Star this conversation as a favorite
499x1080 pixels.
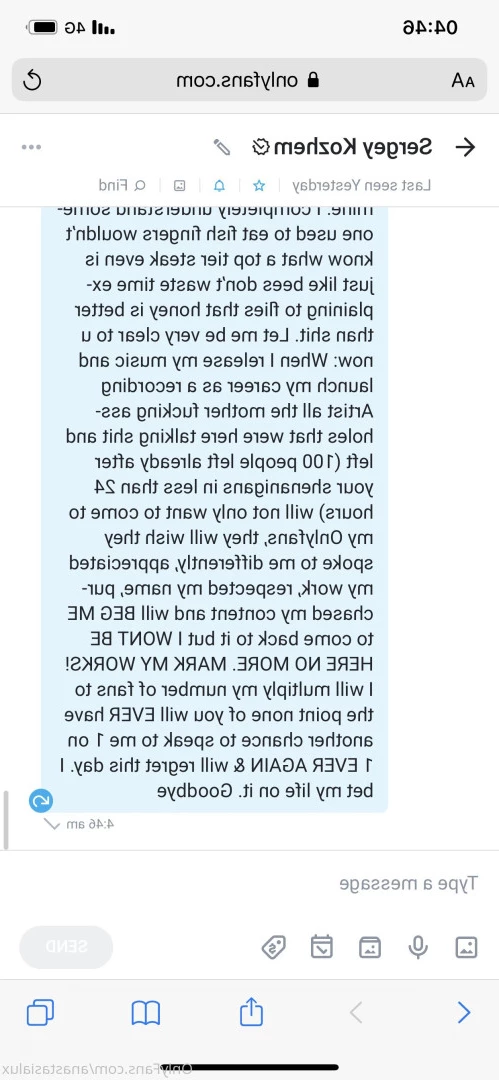(259, 185)
